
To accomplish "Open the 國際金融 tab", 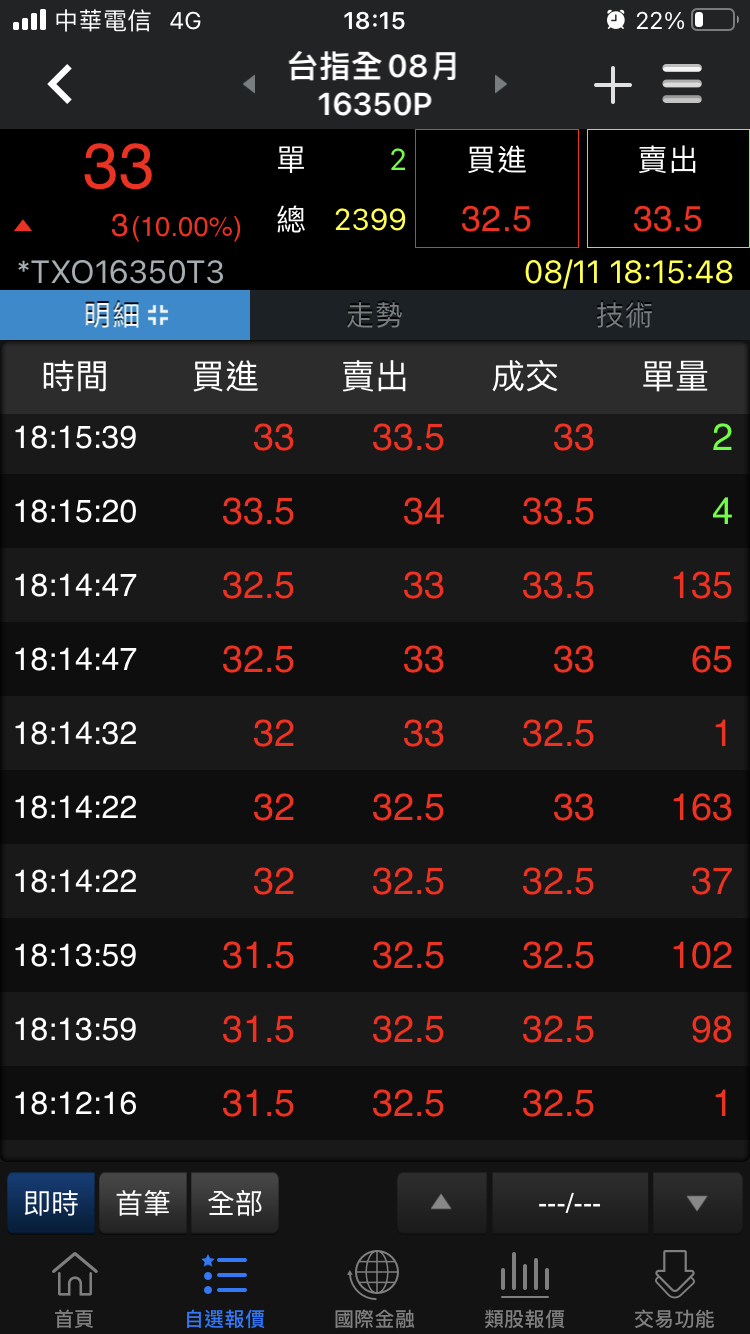I will click(x=375, y=1289).
